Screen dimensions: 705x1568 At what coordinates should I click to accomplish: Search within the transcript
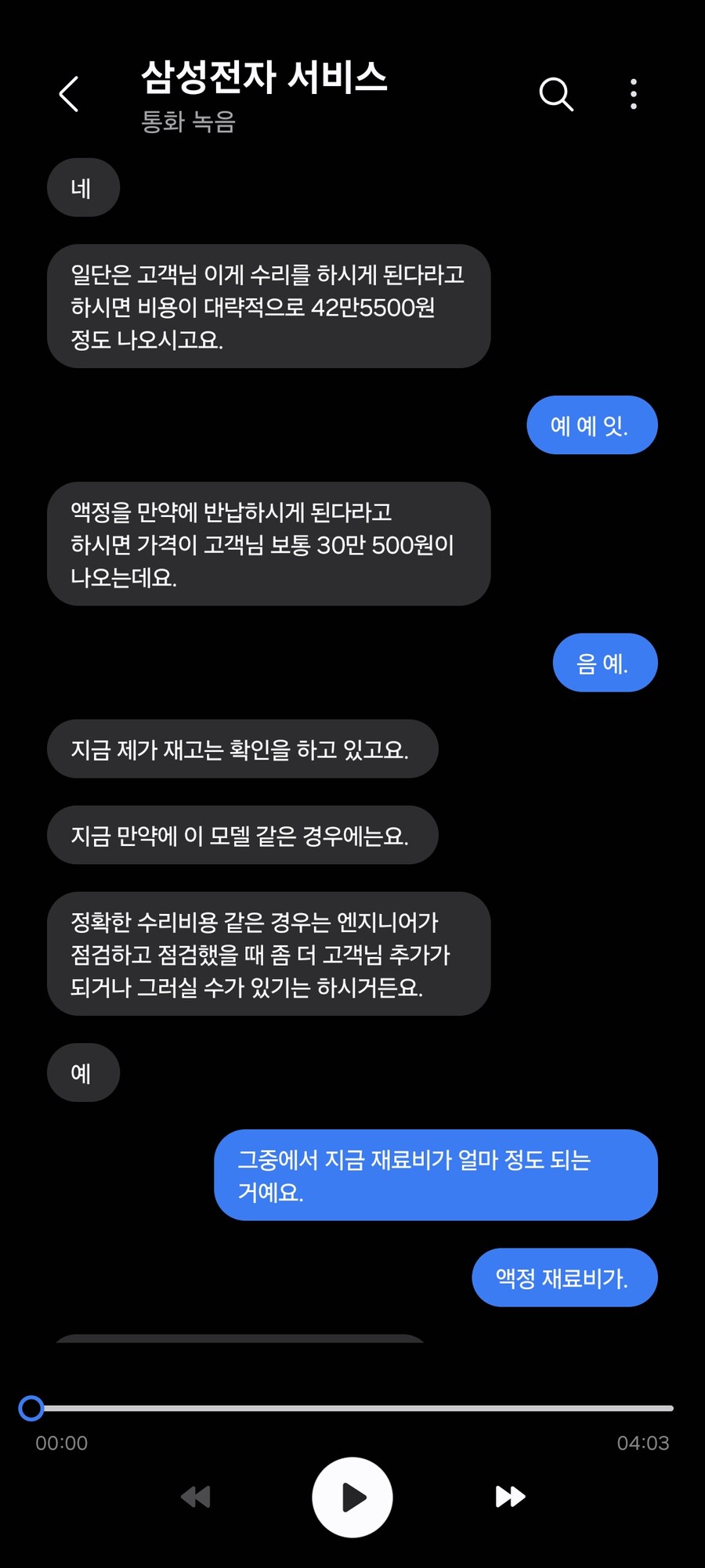(556, 94)
